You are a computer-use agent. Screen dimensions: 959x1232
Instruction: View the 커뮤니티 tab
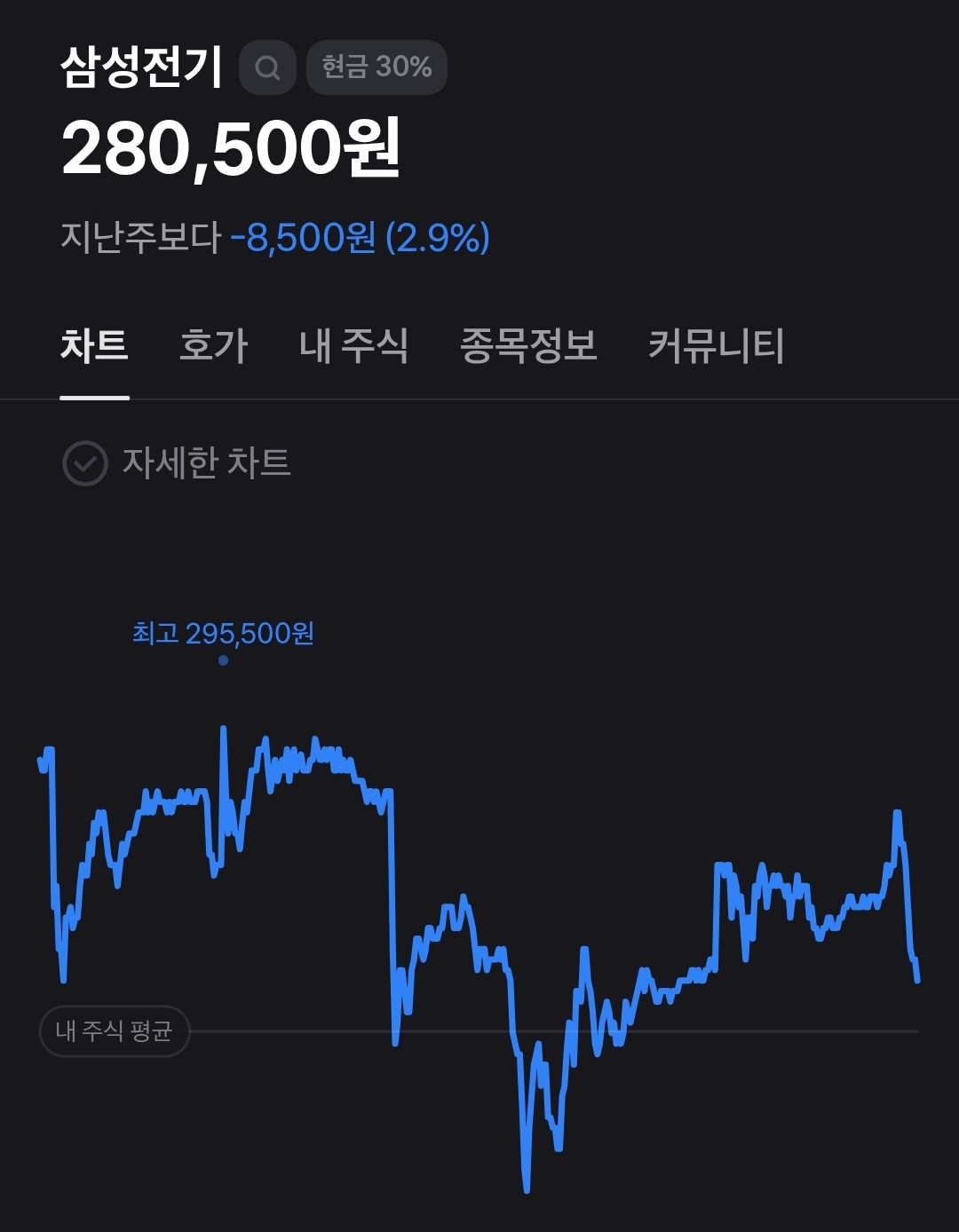click(x=716, y=345)
